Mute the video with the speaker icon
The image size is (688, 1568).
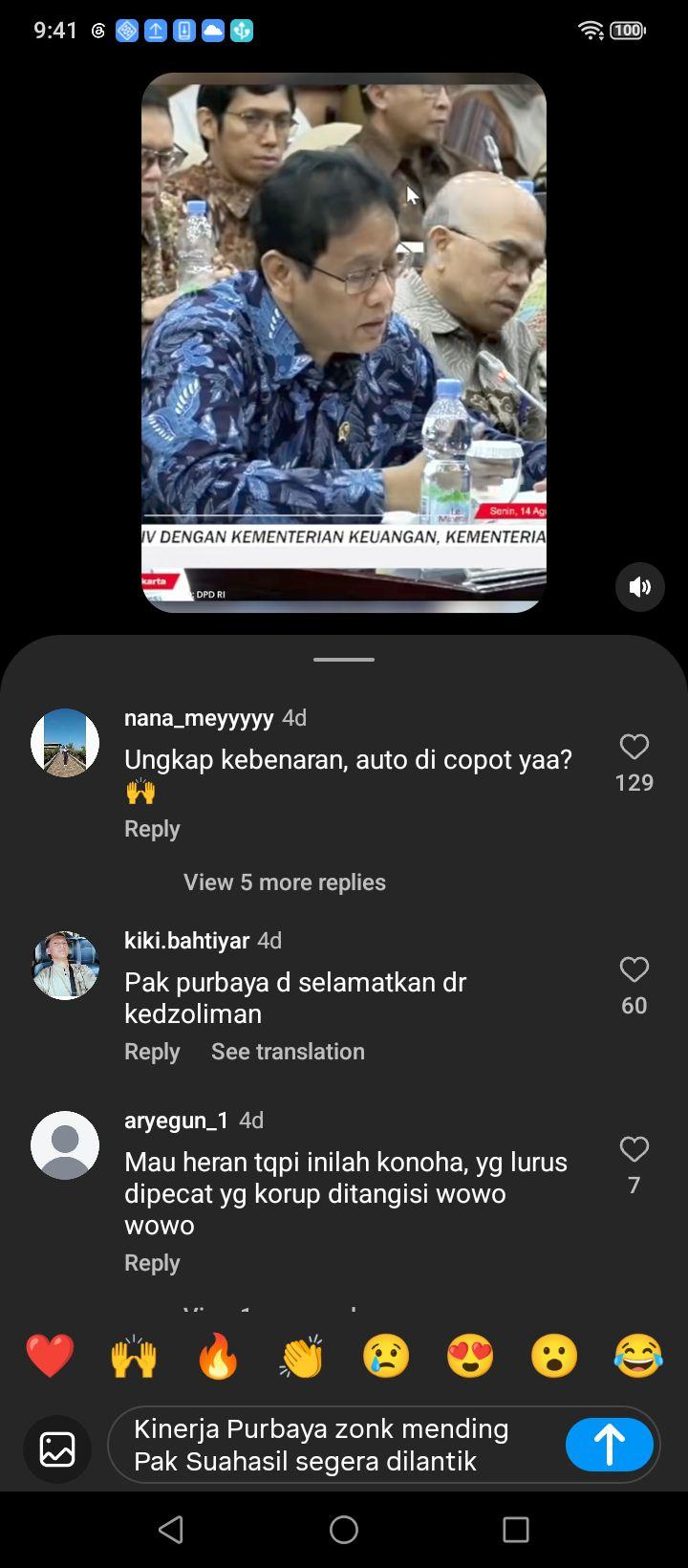point(639,587)
